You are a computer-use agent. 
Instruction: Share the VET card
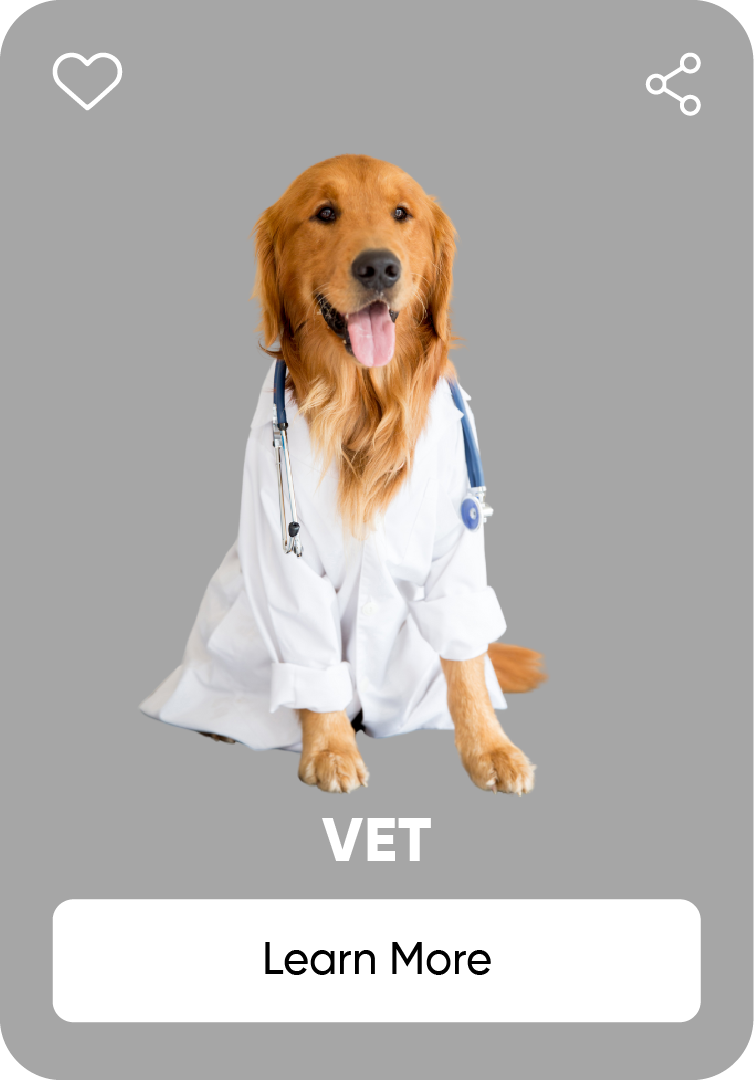click(x=673, y=84)
